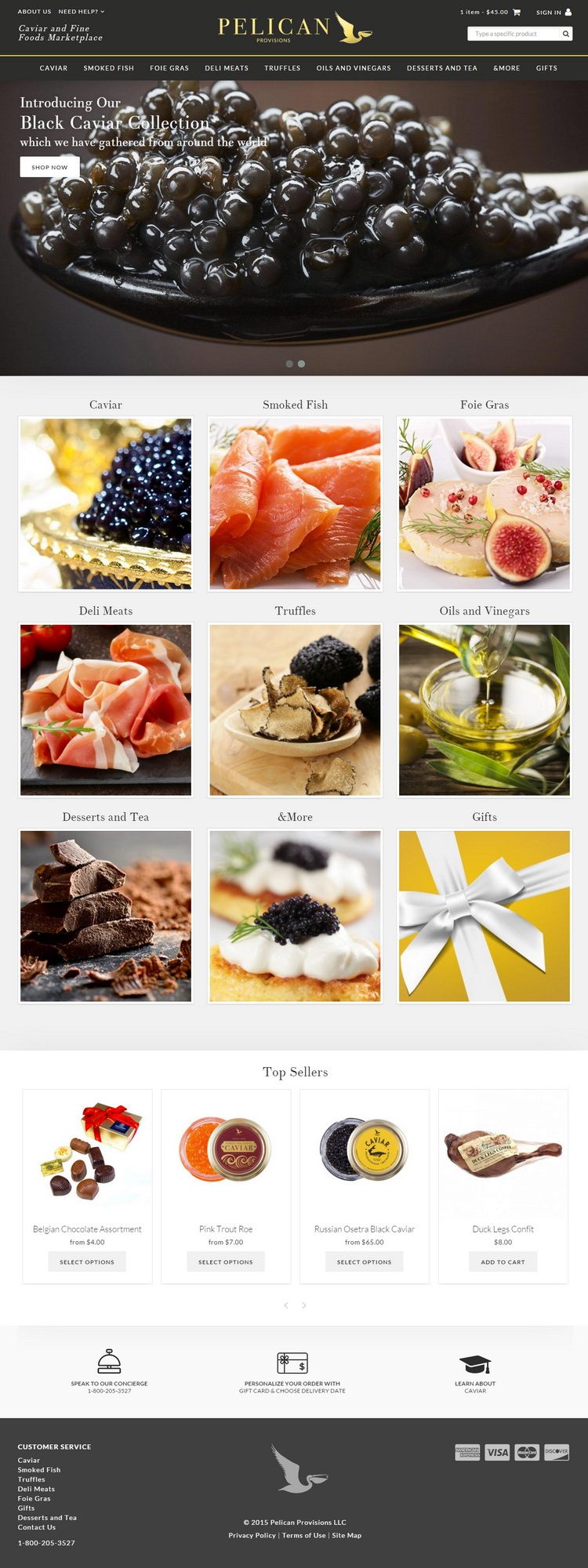Image resolution: width=588 pixels, height=1568 pixels.
Task: Add Duck Legs Confit to cart
Action: 503,1261
